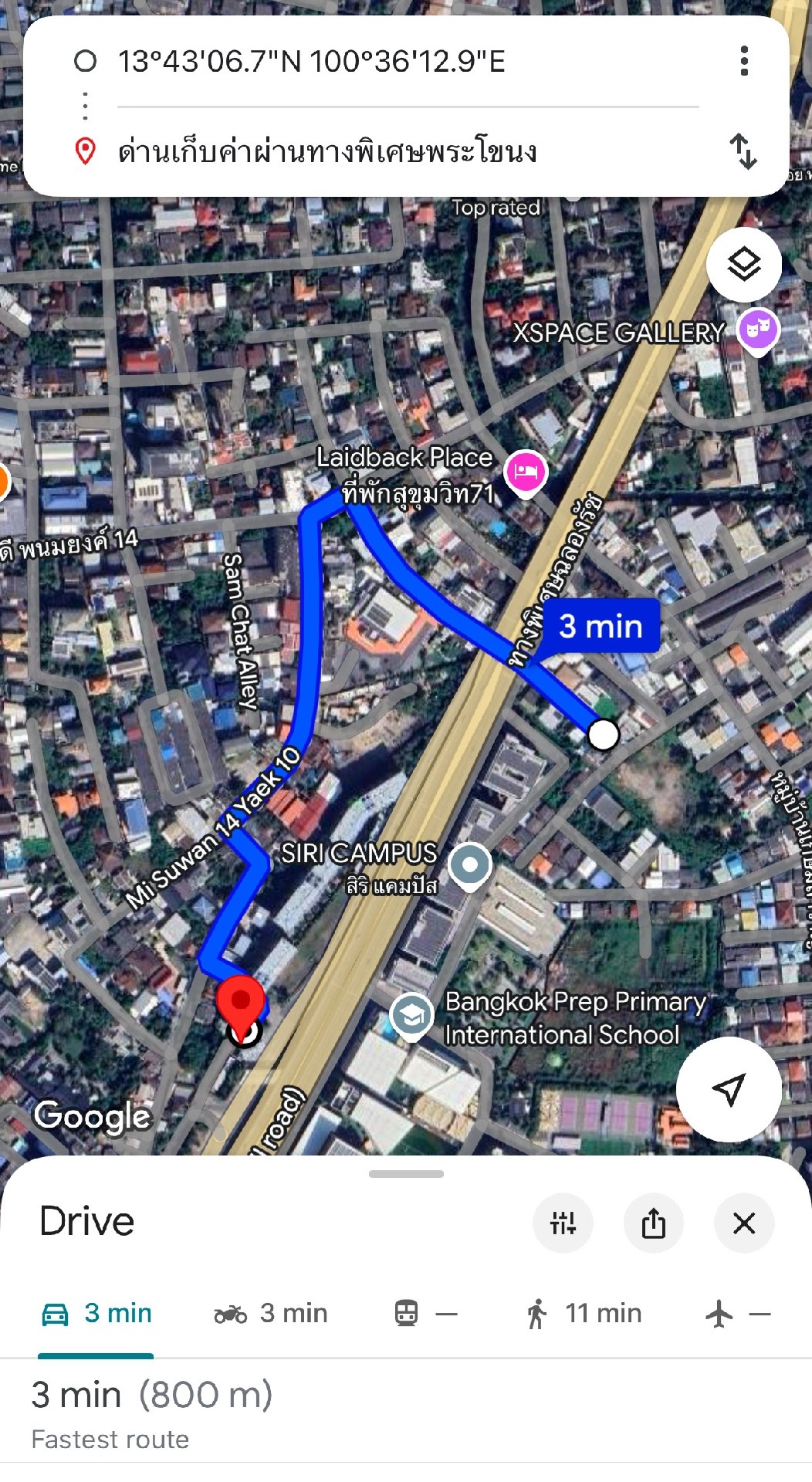
Task: Tap the Laidback Place hotel marker
Action: 526,472
